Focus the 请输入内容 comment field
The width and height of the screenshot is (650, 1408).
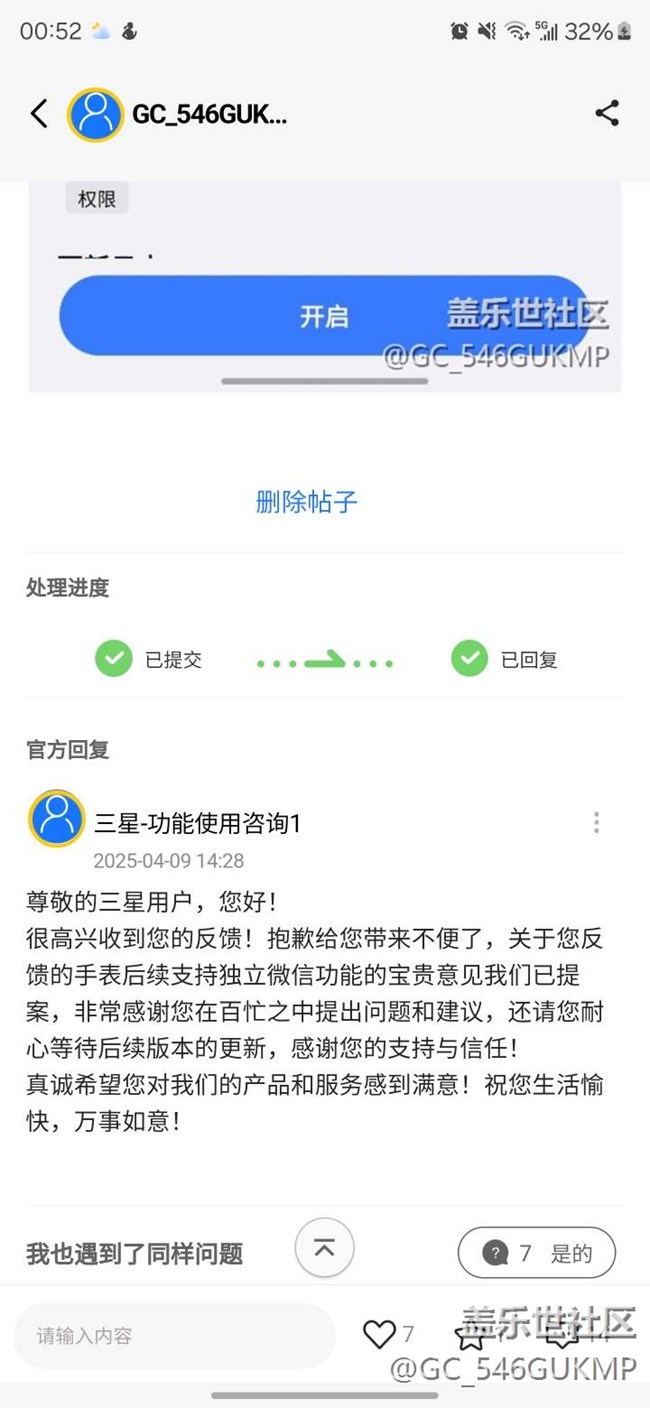coord(175,1335)
